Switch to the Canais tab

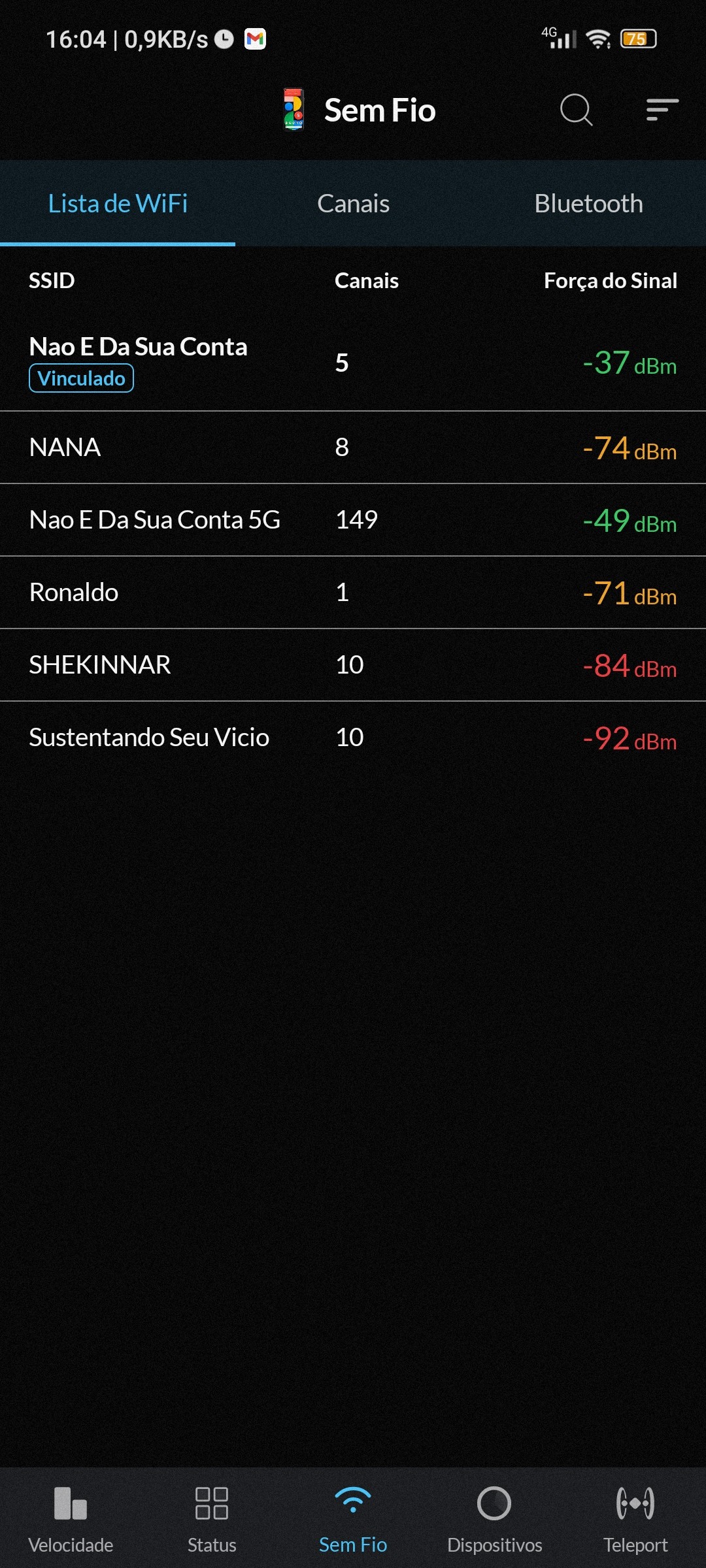click(x=353, y=204)
